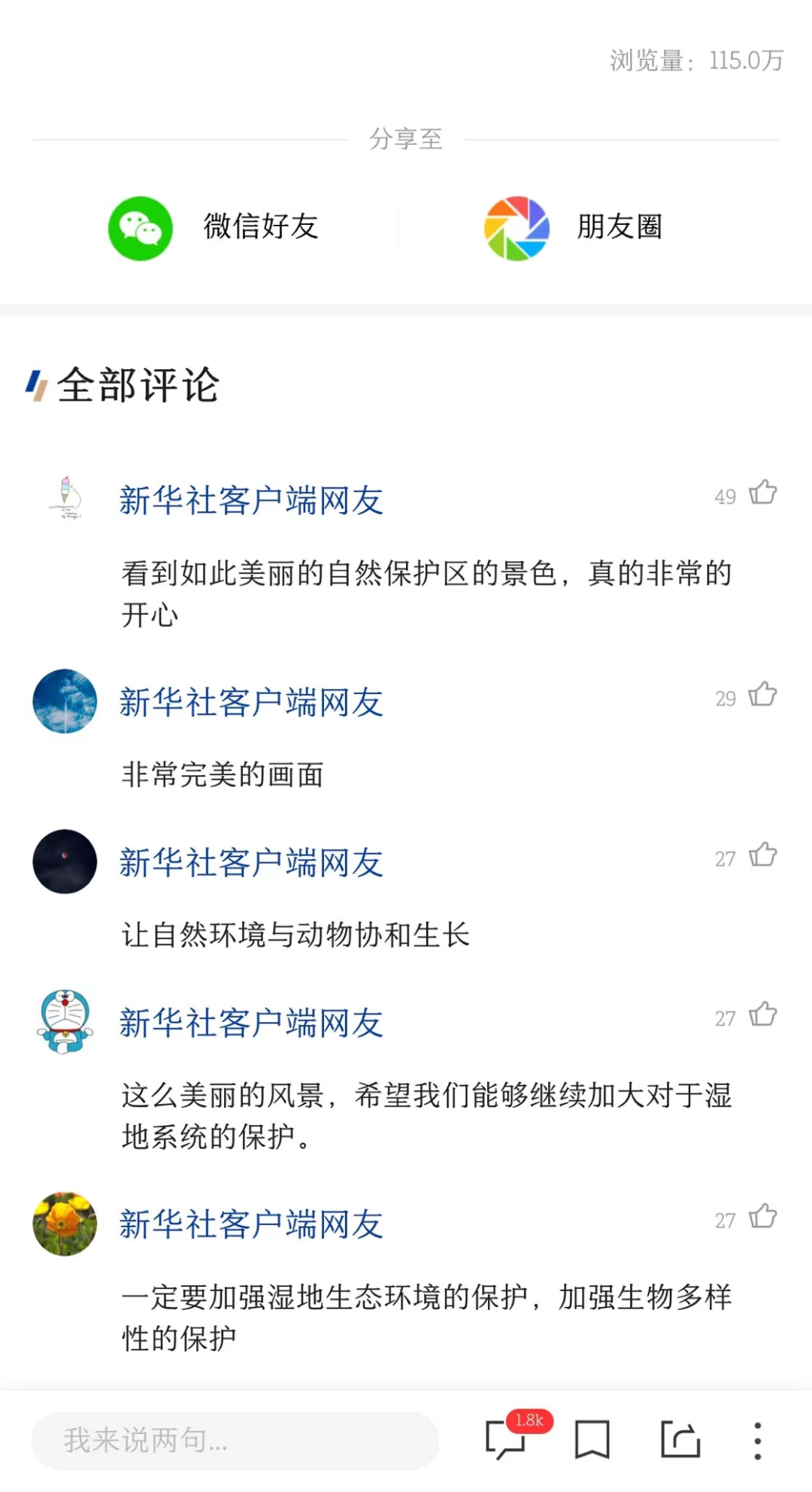
Task: Open the three-dot overflow menu
Action: 757,1440
